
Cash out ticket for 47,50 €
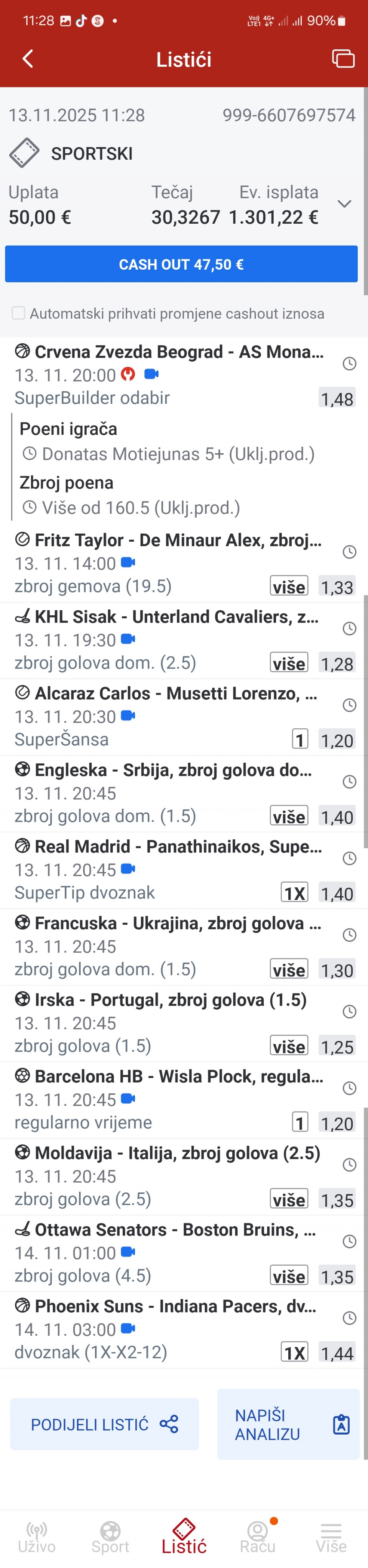click(181, 264)
